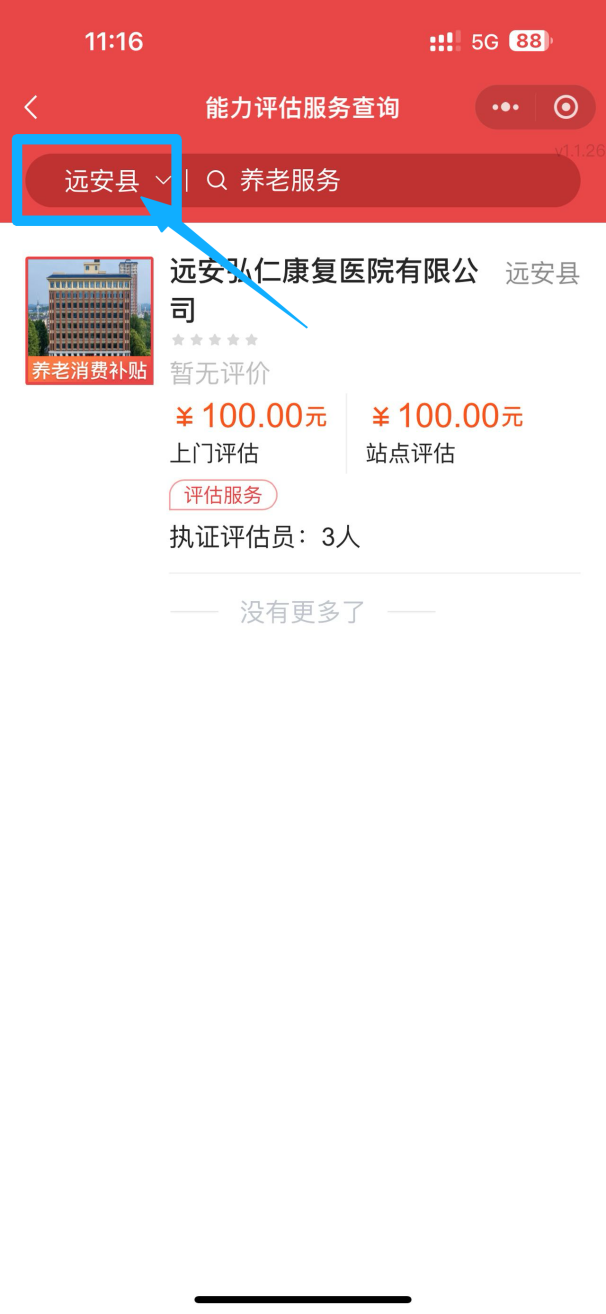
Task: Tap the 养老服务 search field
Action: (x=380, y=181)
